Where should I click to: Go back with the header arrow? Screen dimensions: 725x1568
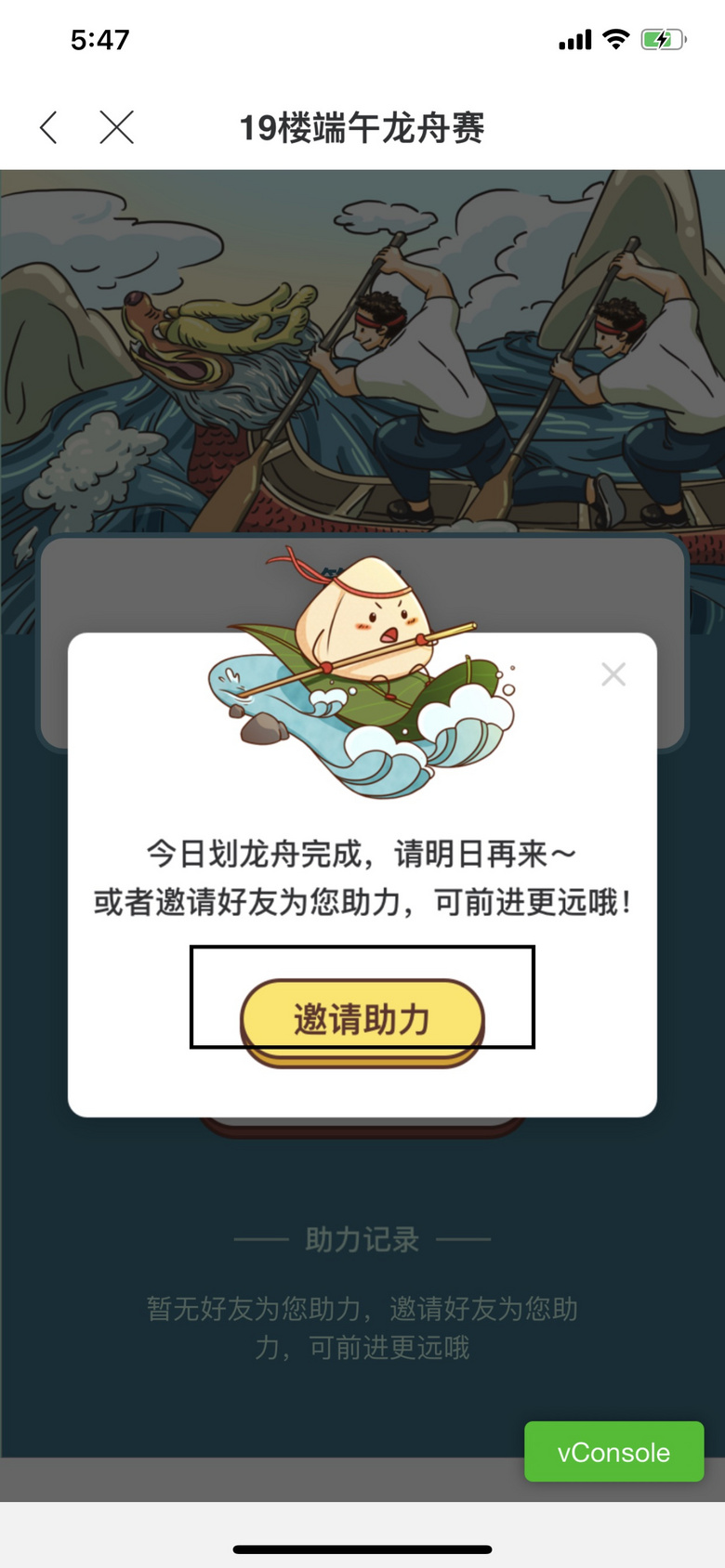50,127
